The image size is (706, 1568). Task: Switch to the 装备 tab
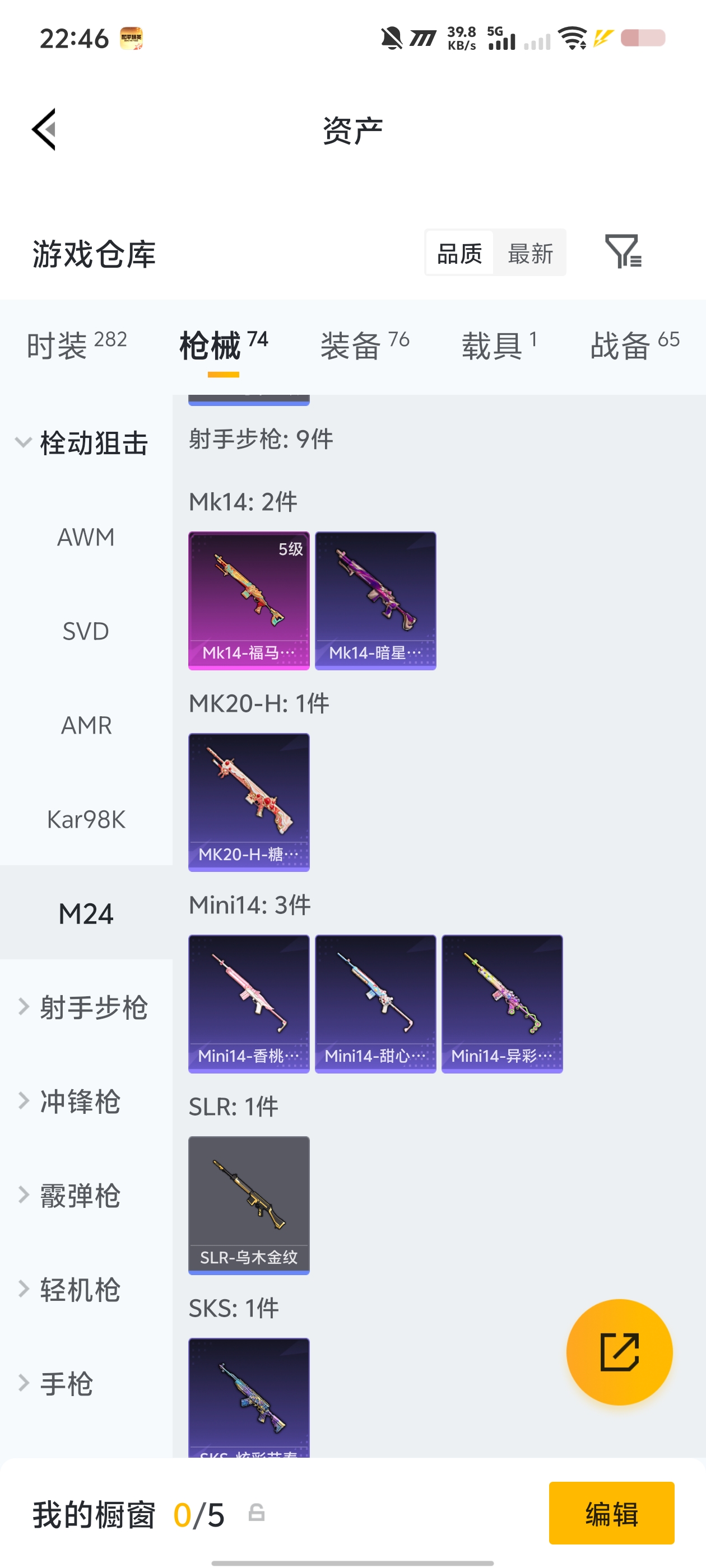point(364,344)
